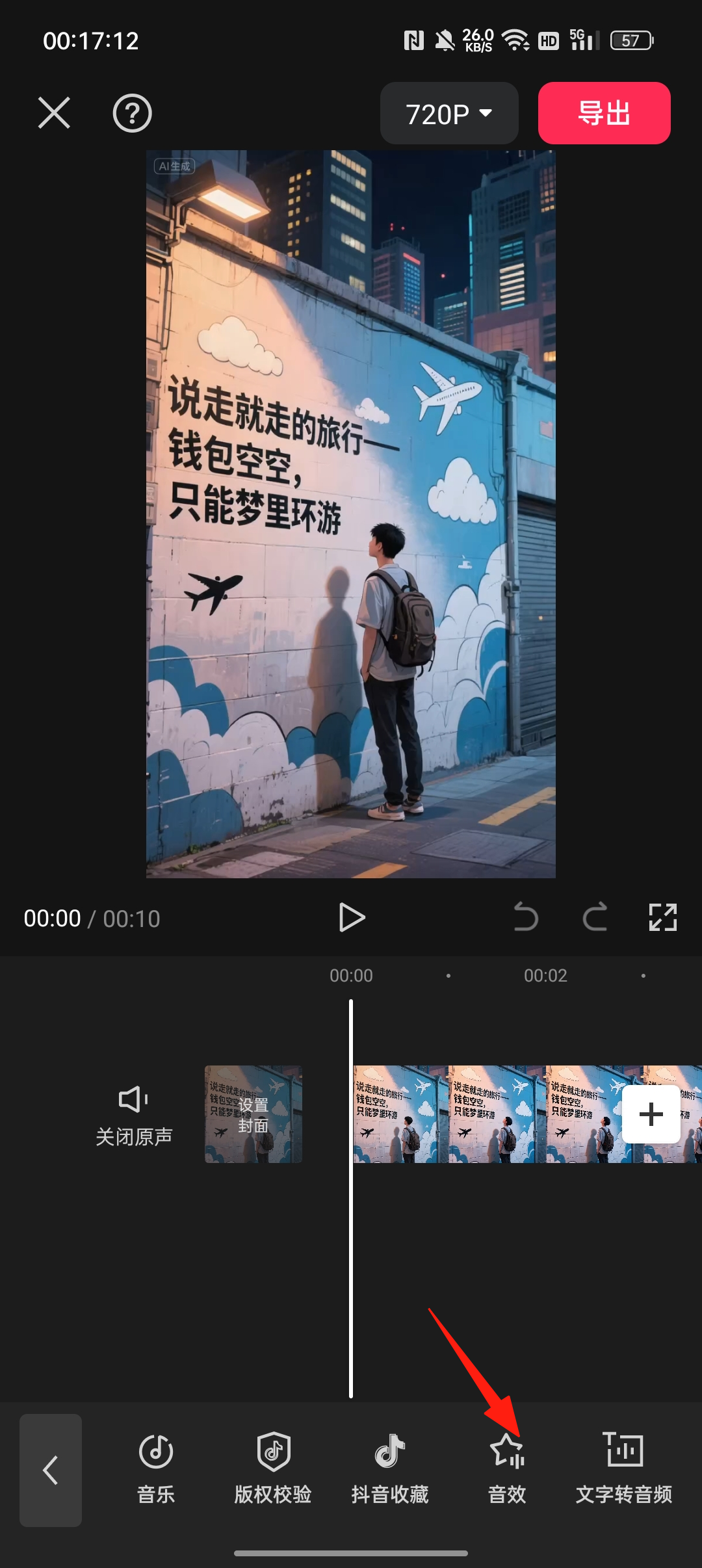
Task: Close the video editor
Action: [x=54, y=113]
